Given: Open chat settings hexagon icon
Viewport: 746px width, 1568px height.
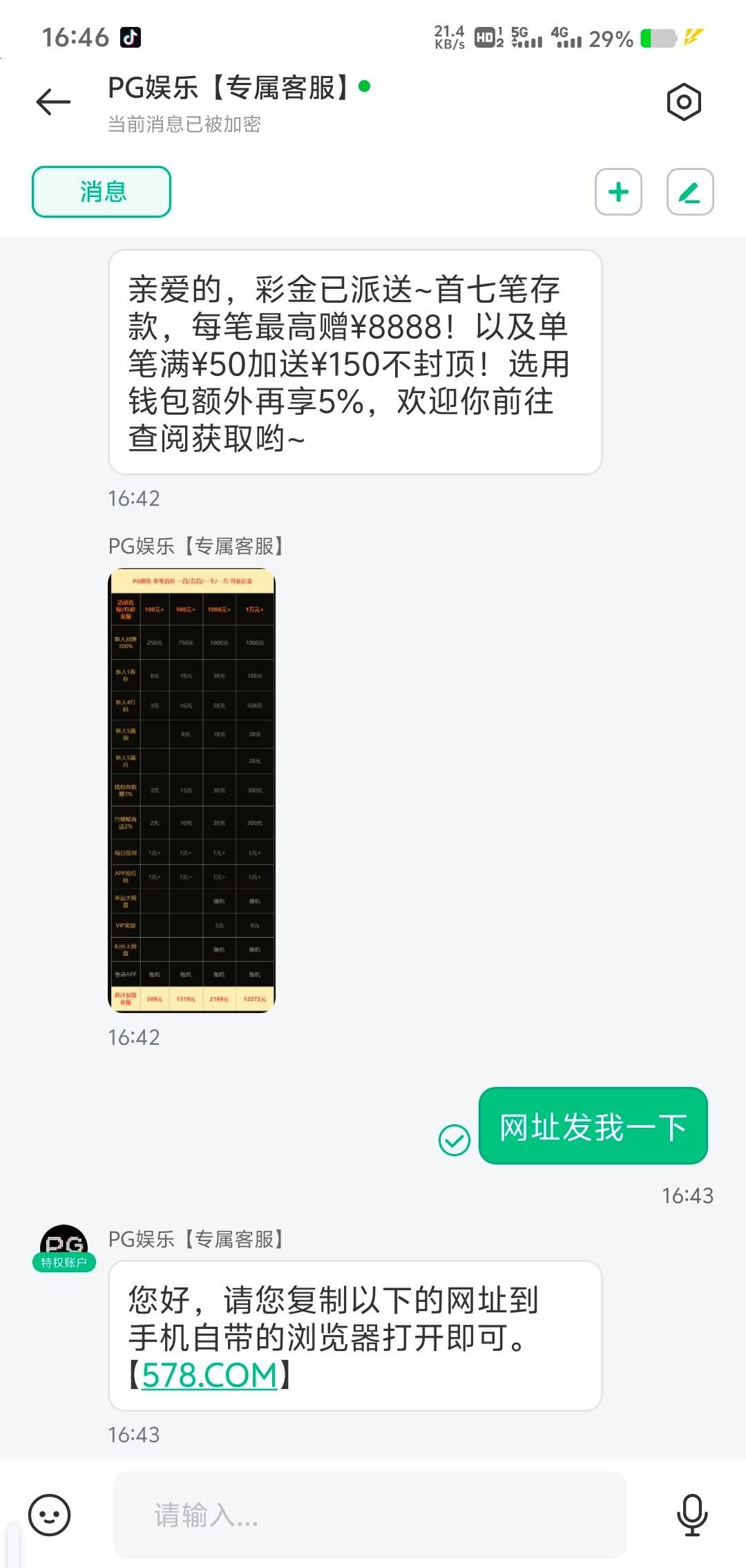Looking at the screenshot, I should coord(684,102).
